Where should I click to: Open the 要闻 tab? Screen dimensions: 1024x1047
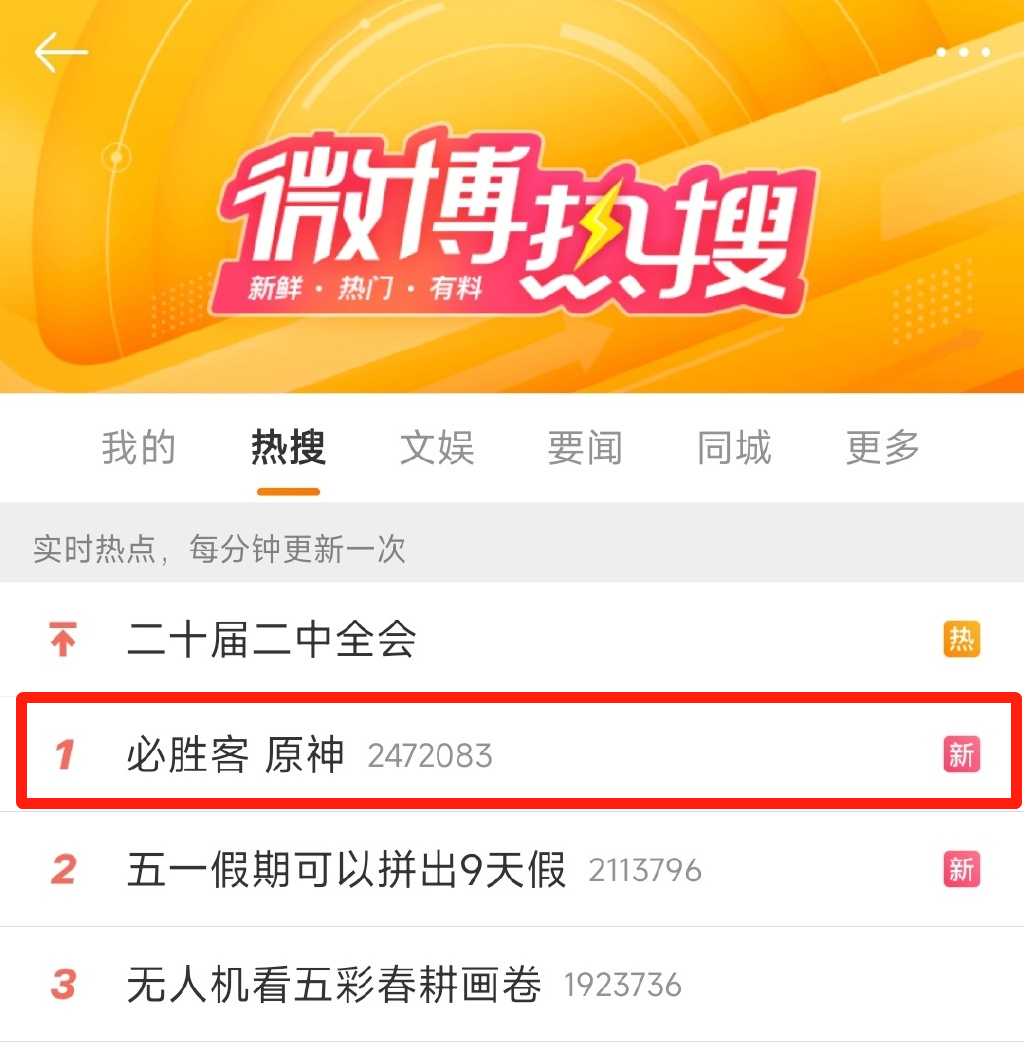(585, 448)
